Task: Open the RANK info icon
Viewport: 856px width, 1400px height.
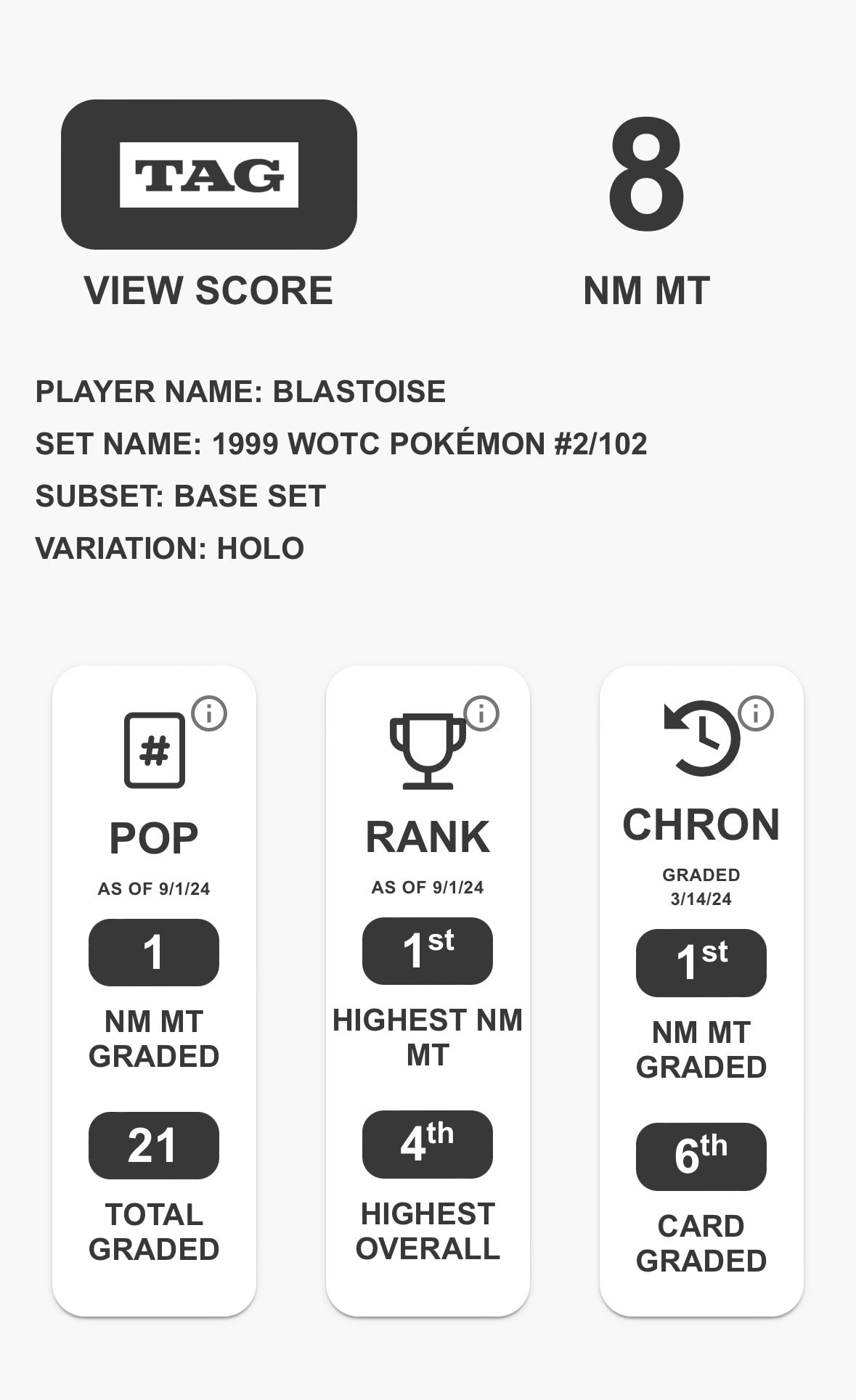Action: (481, 713)
